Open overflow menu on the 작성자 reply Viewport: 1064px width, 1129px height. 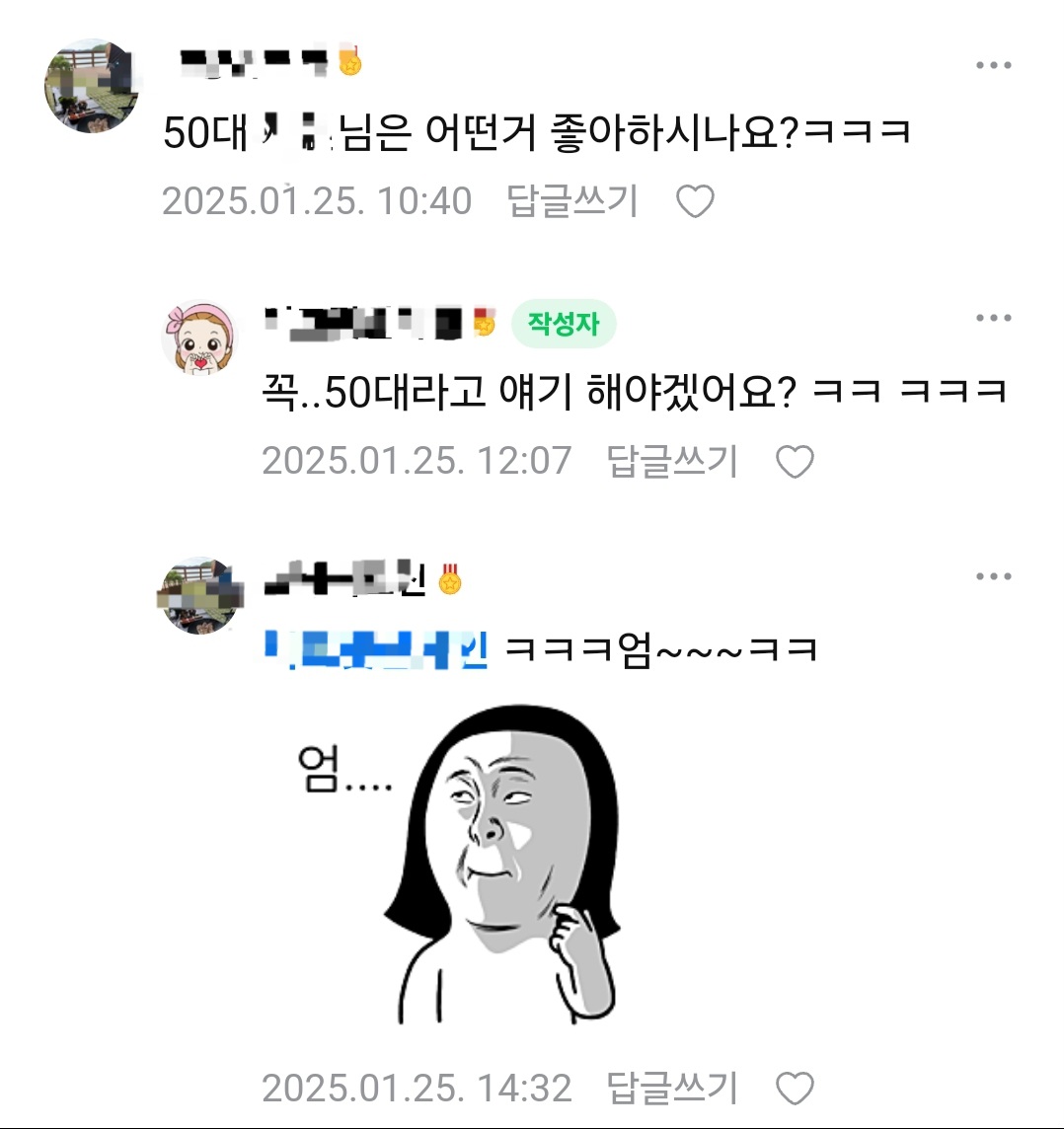[x=993, y=318]
